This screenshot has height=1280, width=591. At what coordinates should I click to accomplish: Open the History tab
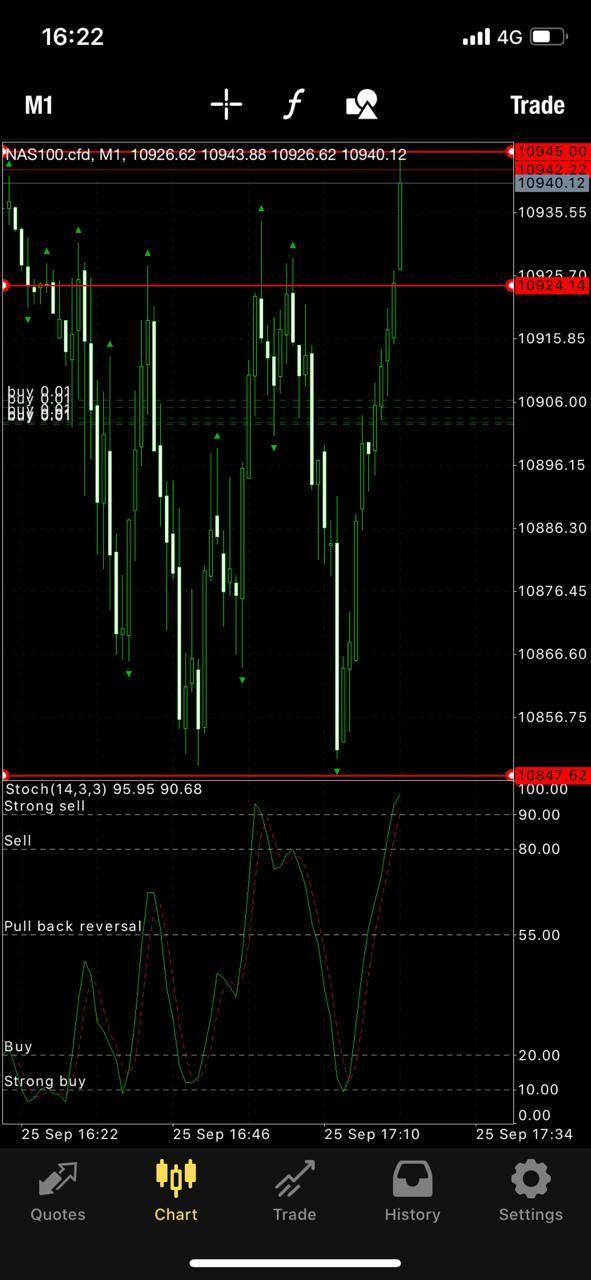click(412, 1192)
